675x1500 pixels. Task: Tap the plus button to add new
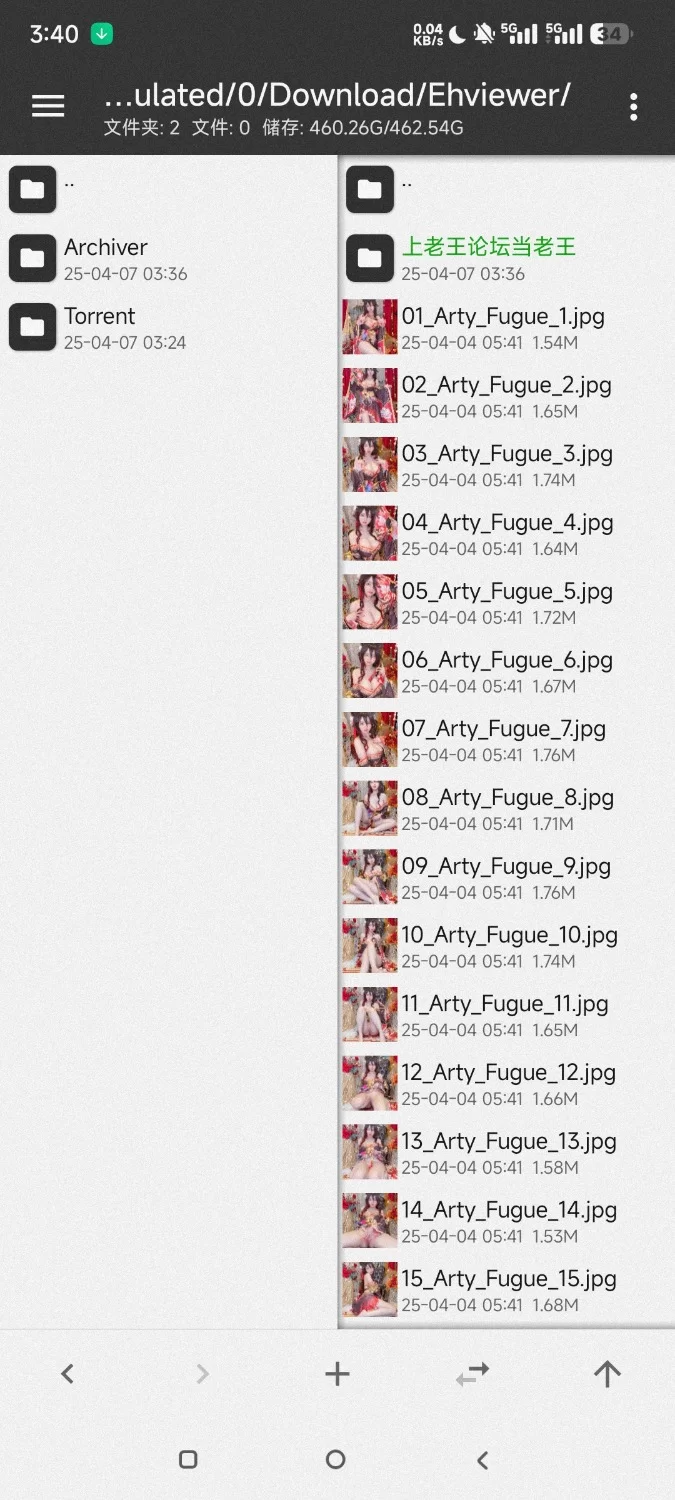point(337,1374)
